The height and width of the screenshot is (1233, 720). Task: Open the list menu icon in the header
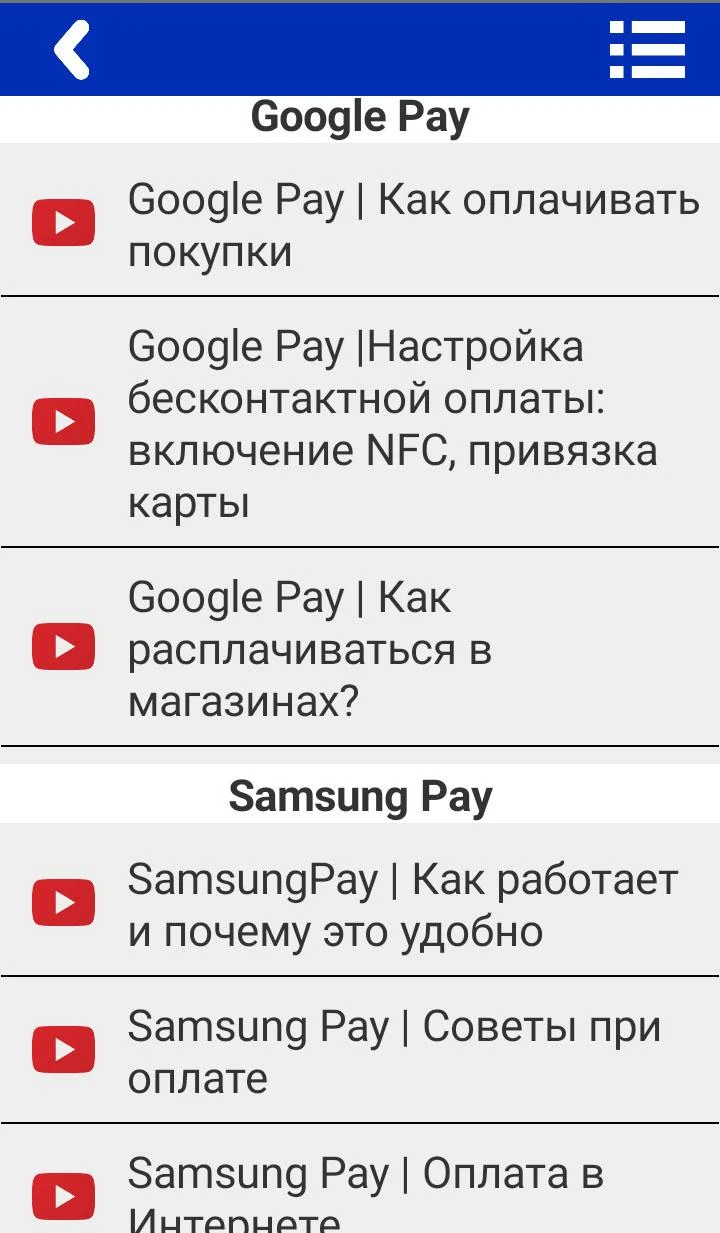coord(647,50)
